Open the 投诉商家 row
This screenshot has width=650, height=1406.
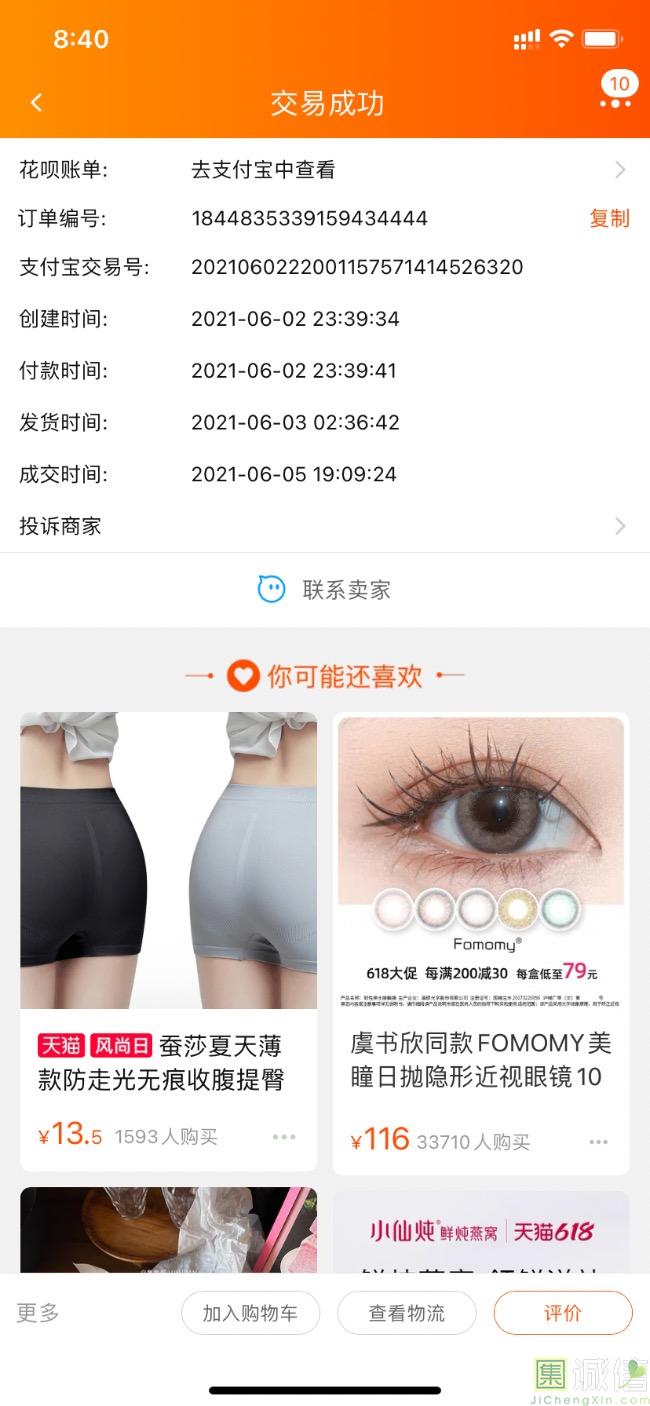click(324, 526)
